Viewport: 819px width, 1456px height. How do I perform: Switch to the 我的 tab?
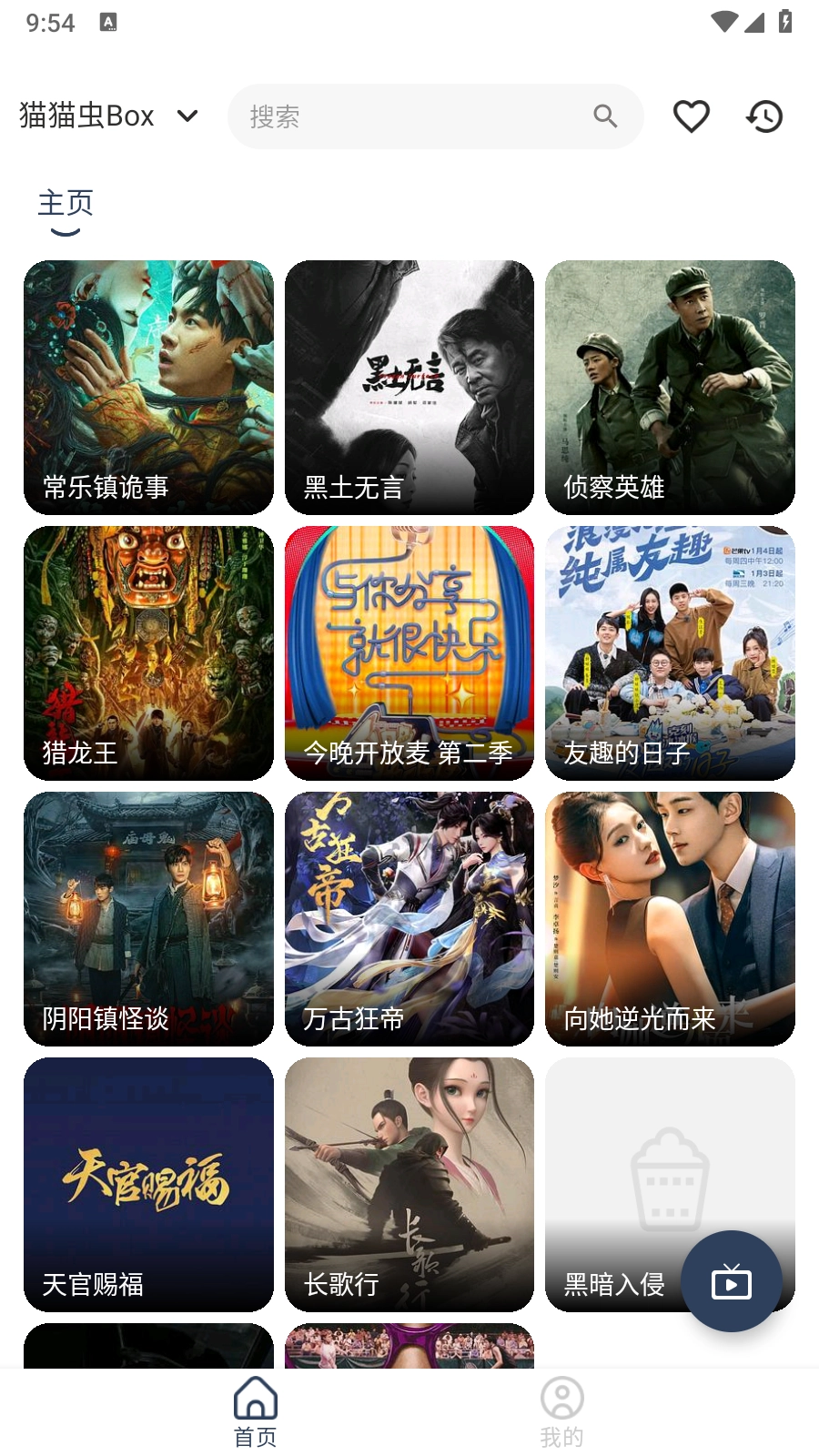561,1410
